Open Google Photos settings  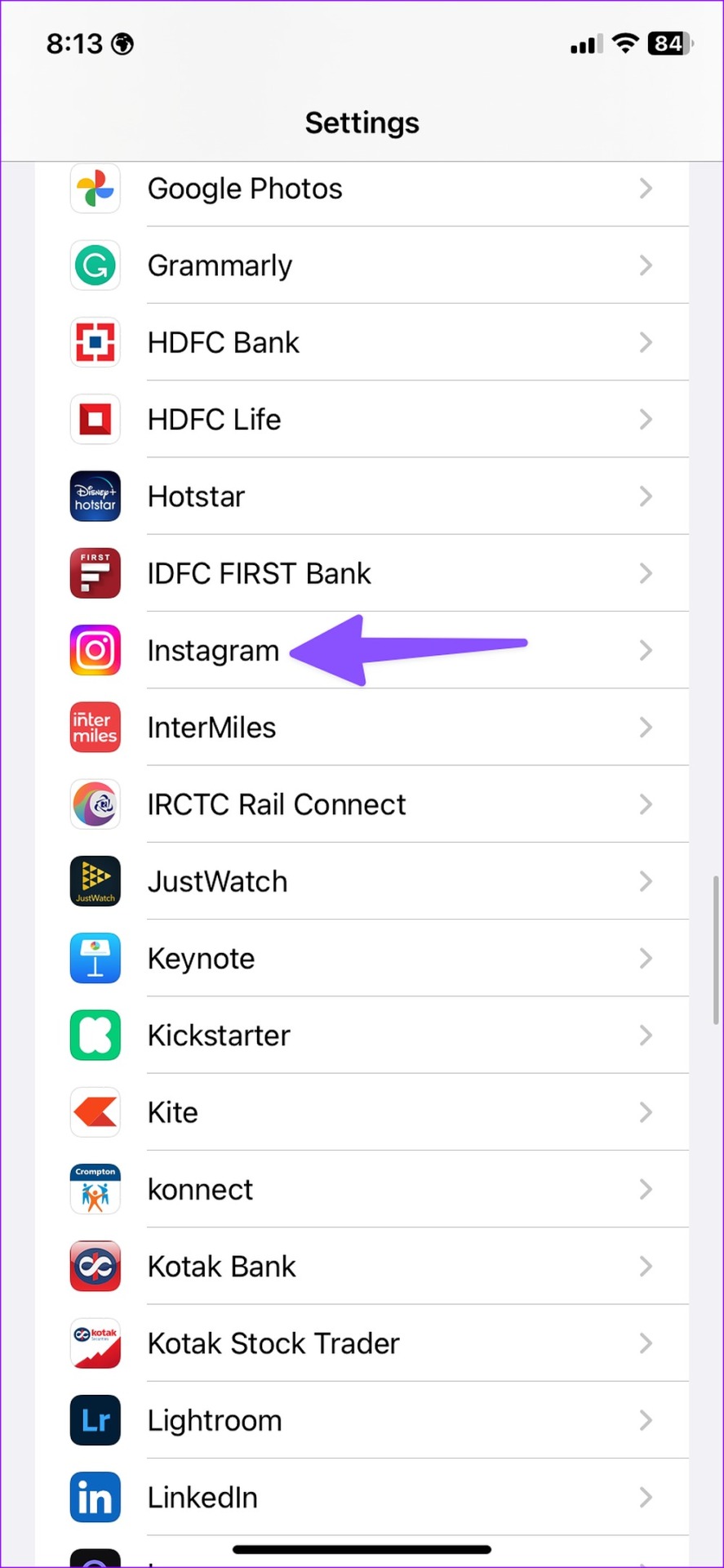tap(362, 189)
